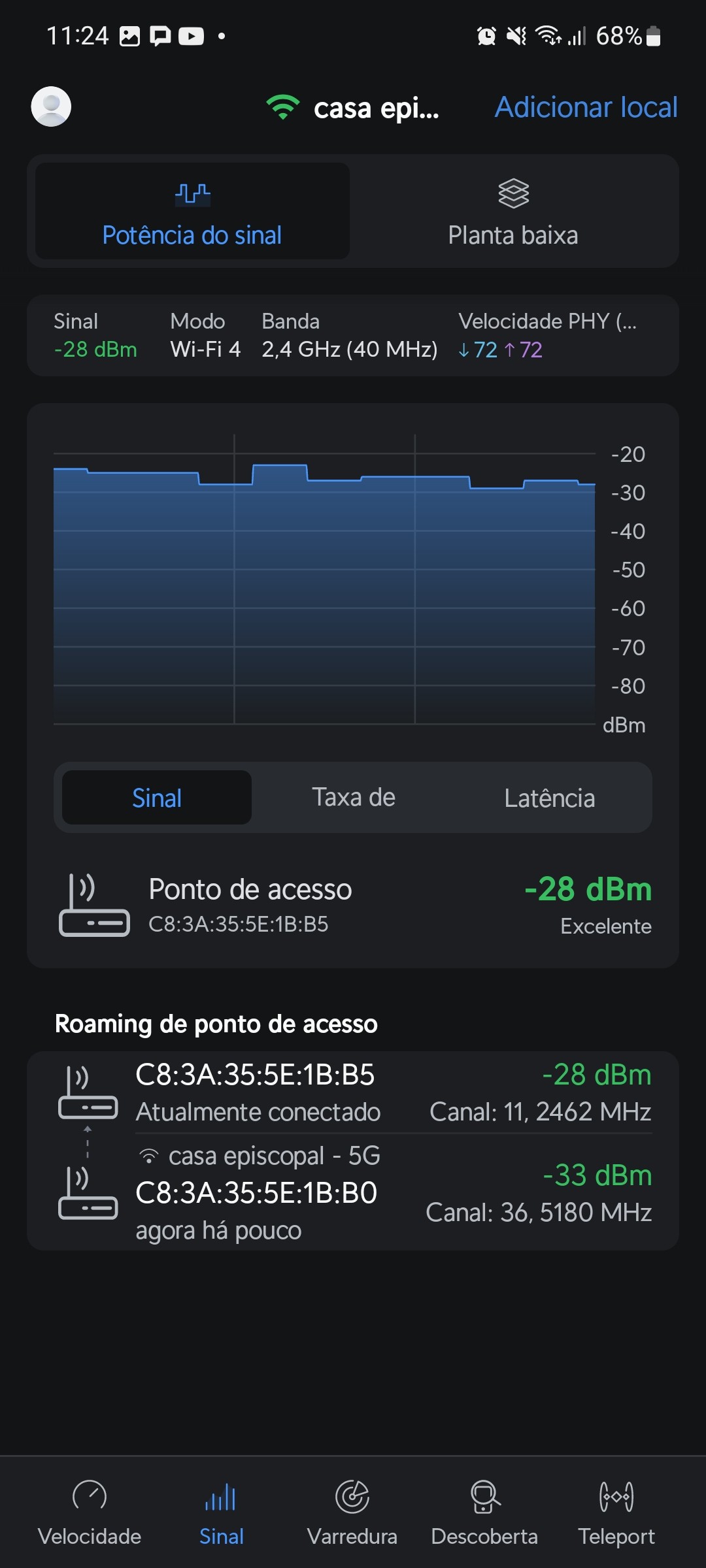Select the Potência do sinal tab

[x=192, y=211]
